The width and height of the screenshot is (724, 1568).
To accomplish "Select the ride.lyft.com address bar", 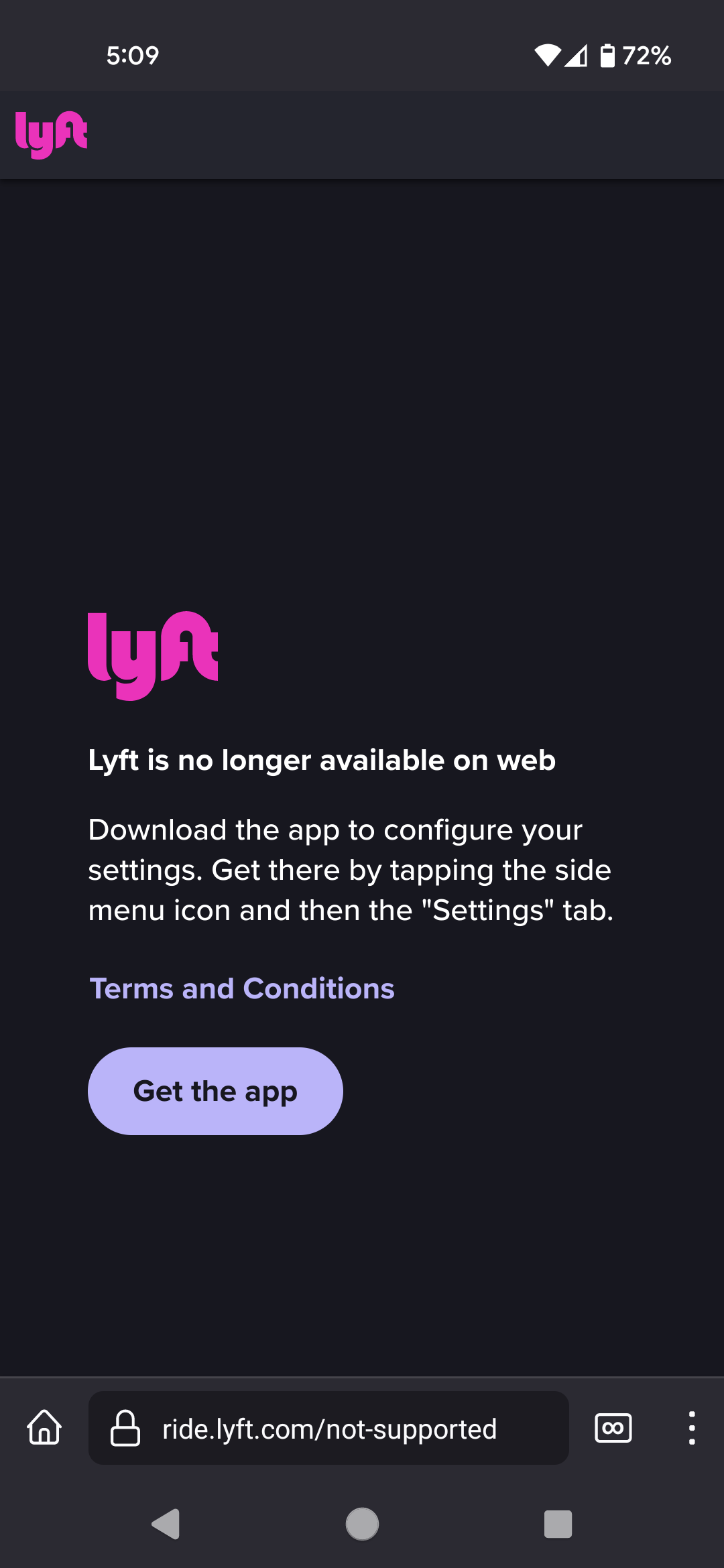I will 328,1429.
